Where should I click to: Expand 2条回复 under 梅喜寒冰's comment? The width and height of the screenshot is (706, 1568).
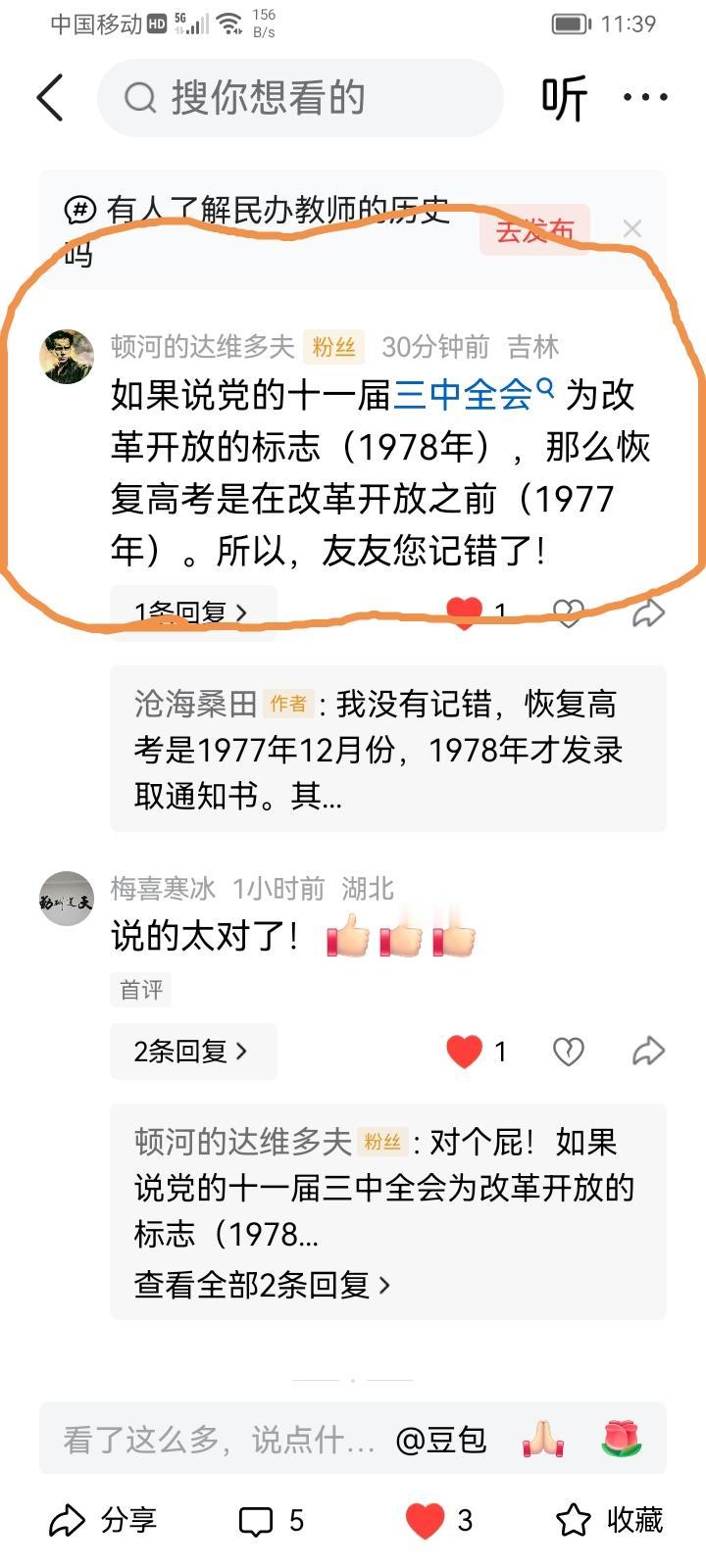point(192,1050)
